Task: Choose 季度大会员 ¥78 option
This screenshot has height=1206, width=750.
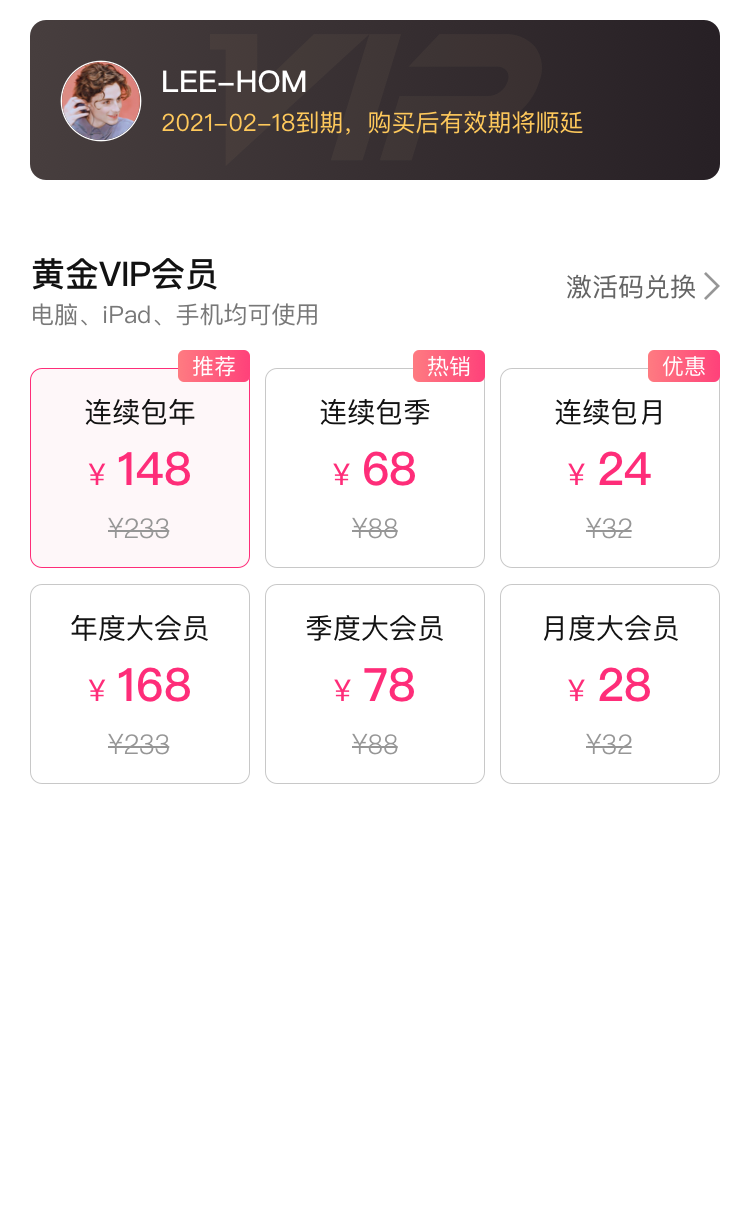Action: 375,684
